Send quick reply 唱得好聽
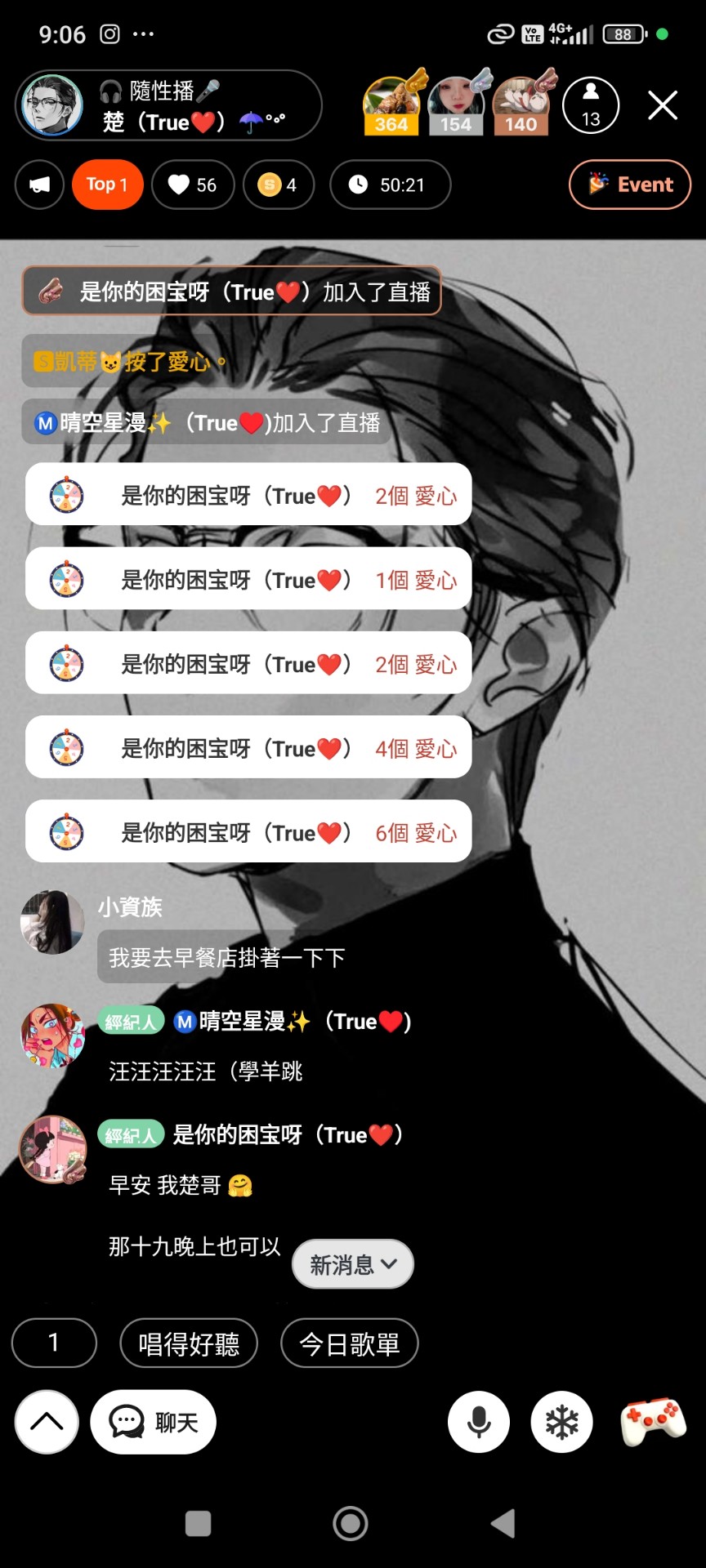The width and height of the screenshot is (706, 1568). tap(189, 1343)
